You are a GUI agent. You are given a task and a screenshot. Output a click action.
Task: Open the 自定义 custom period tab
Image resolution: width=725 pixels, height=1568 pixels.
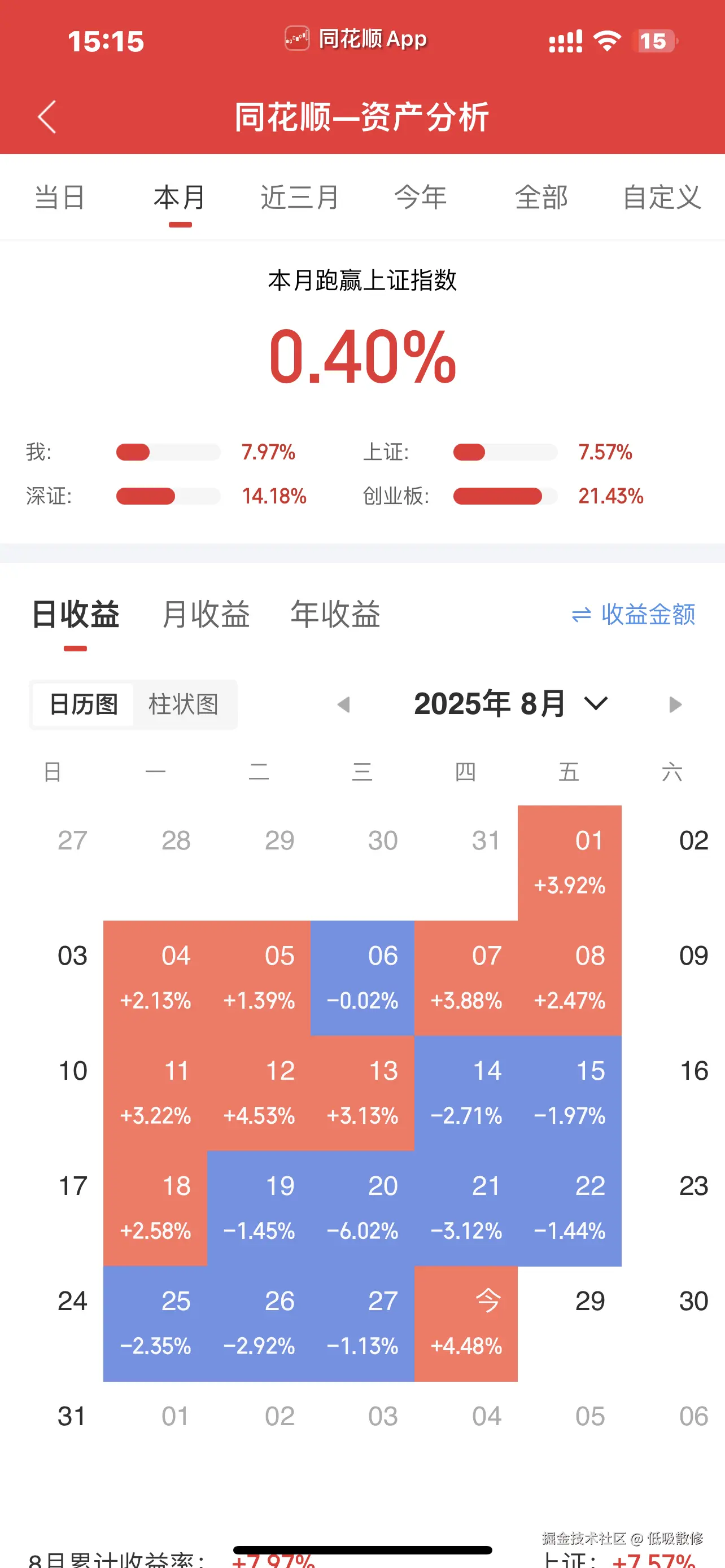coord(661,197)
